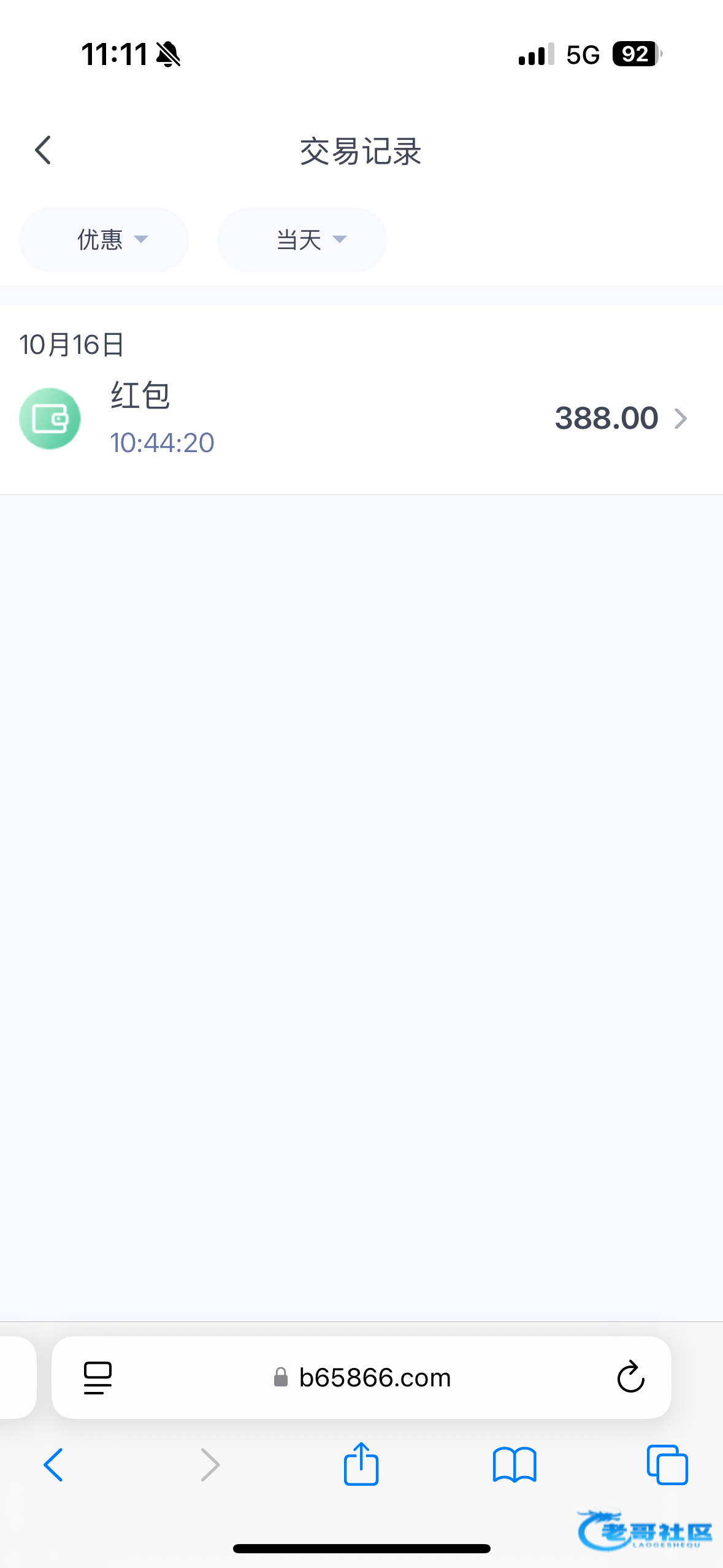
Task: Open the Safari page menu icon
Action: point(98,1378)
